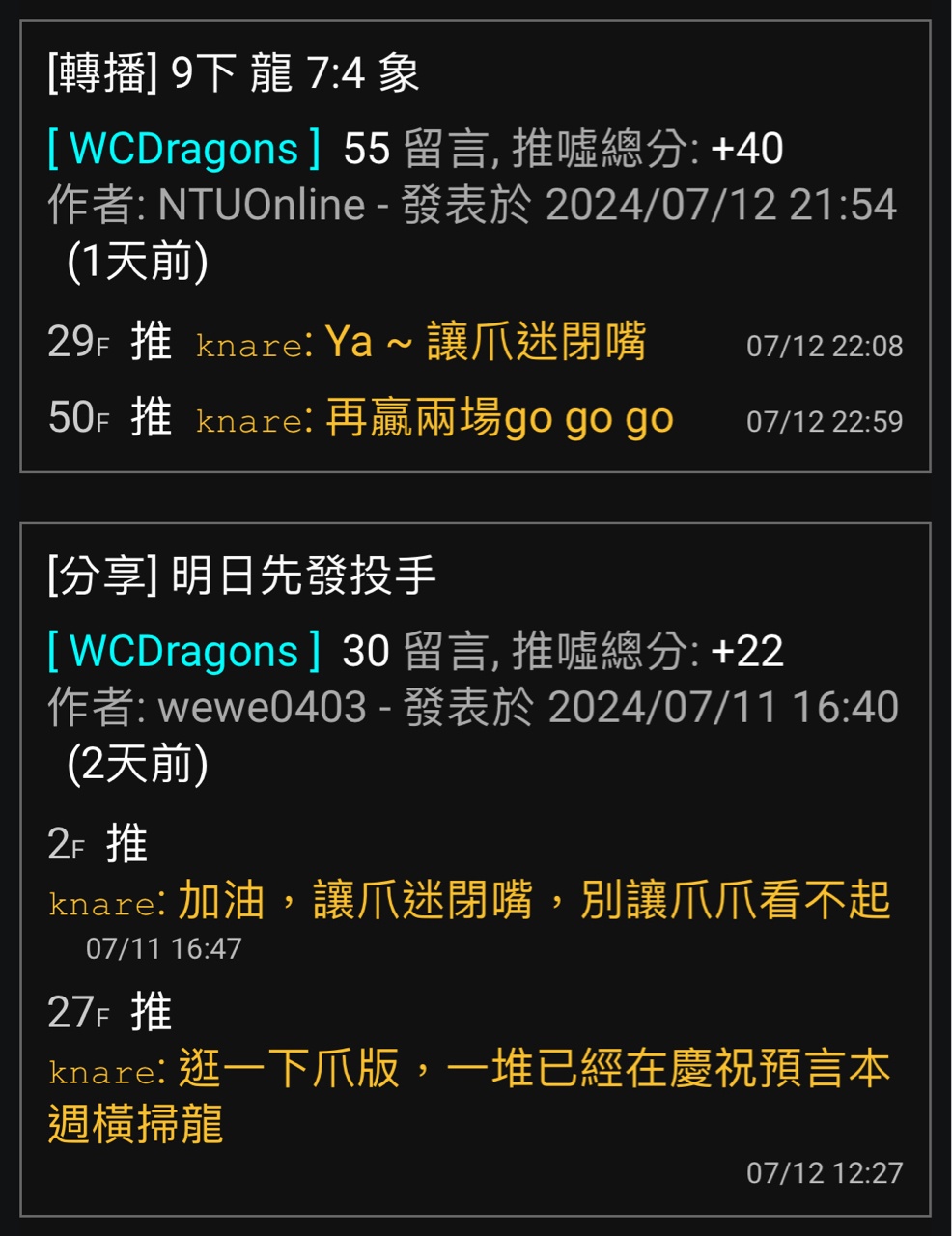Open the post "[分享] 明日先發投手"
The height and width of the screenshot is (1236, 952).
pyautogui.click(x=241, y=576)
